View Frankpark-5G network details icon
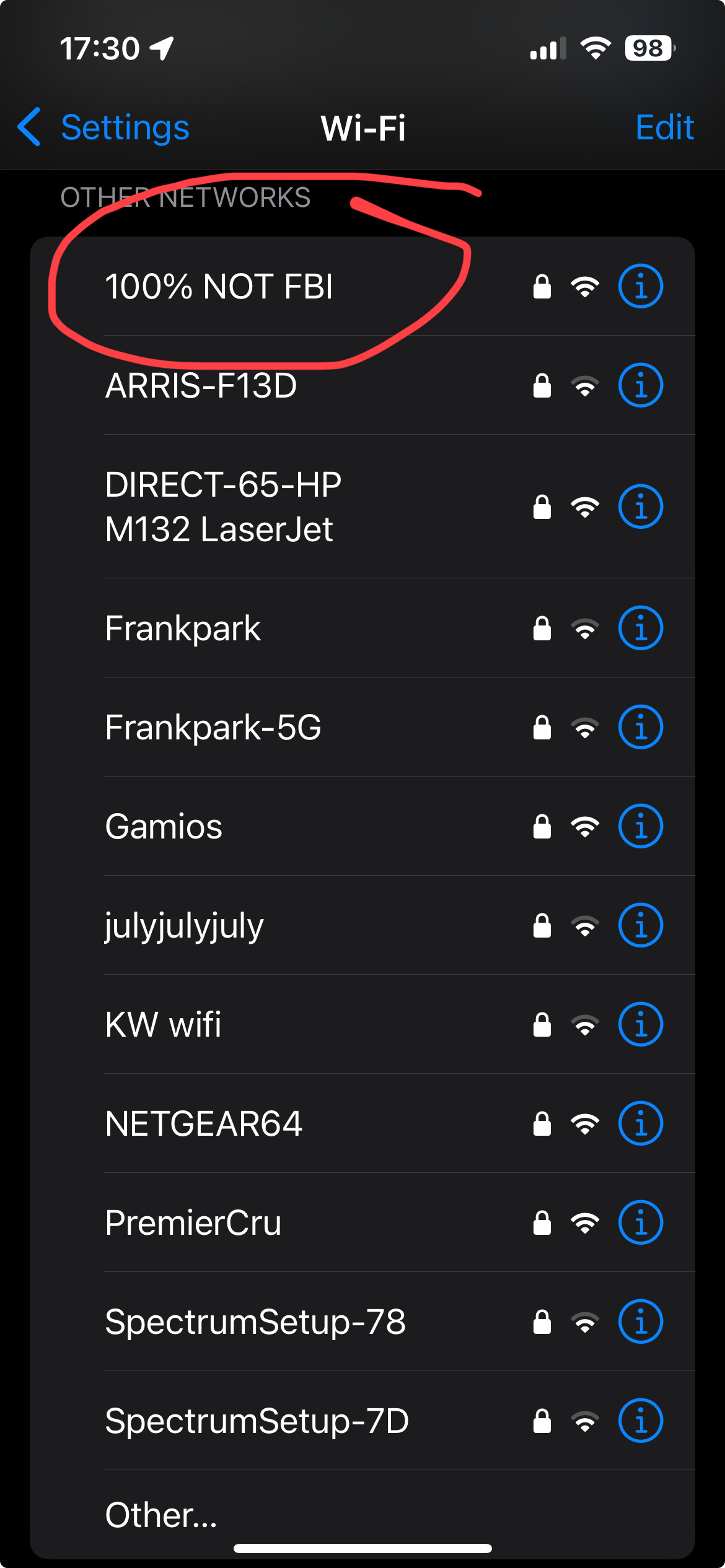This screenshot has width=725, height=1568. coord(641,727)
